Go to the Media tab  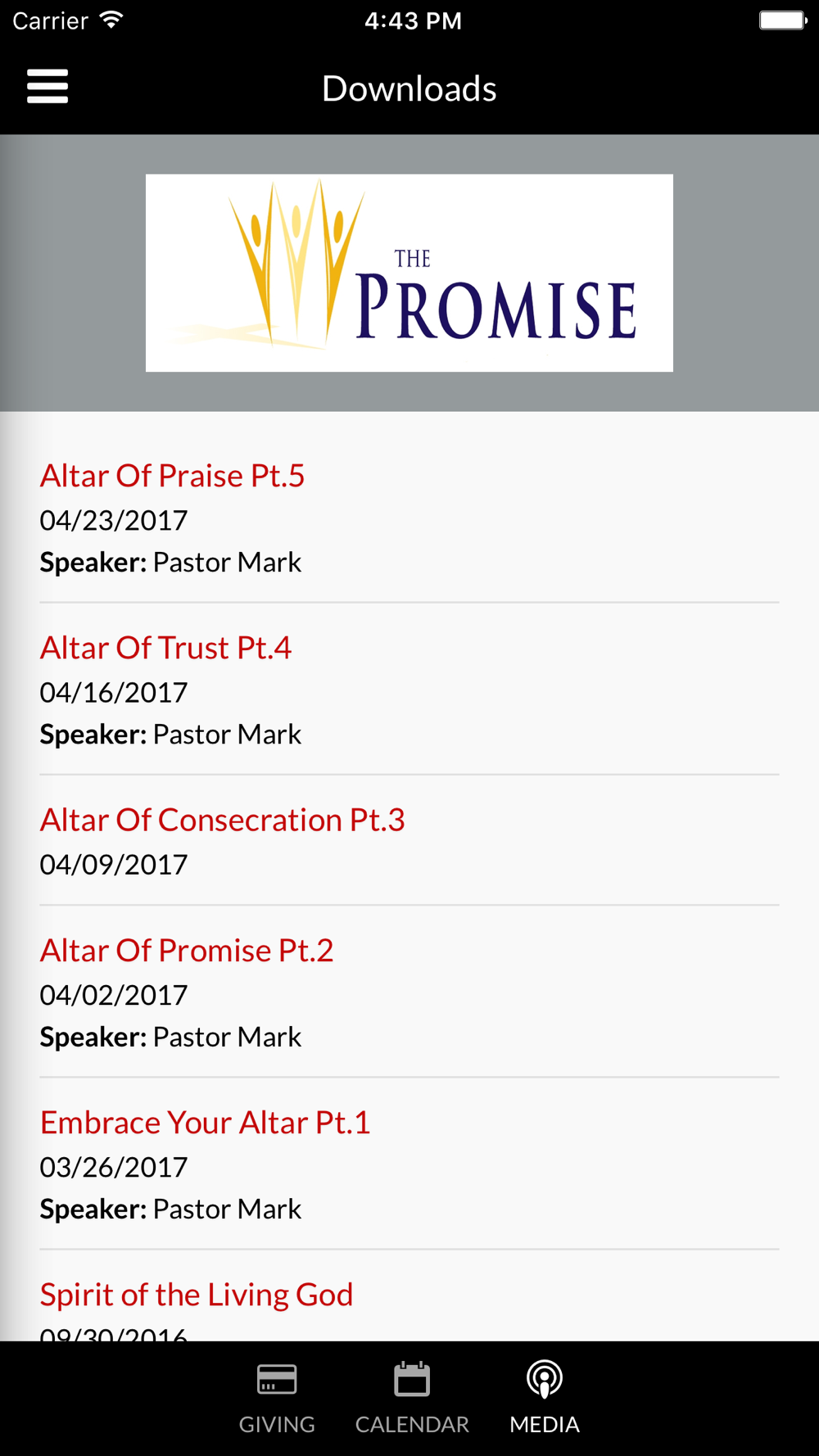coord(545,1399)
